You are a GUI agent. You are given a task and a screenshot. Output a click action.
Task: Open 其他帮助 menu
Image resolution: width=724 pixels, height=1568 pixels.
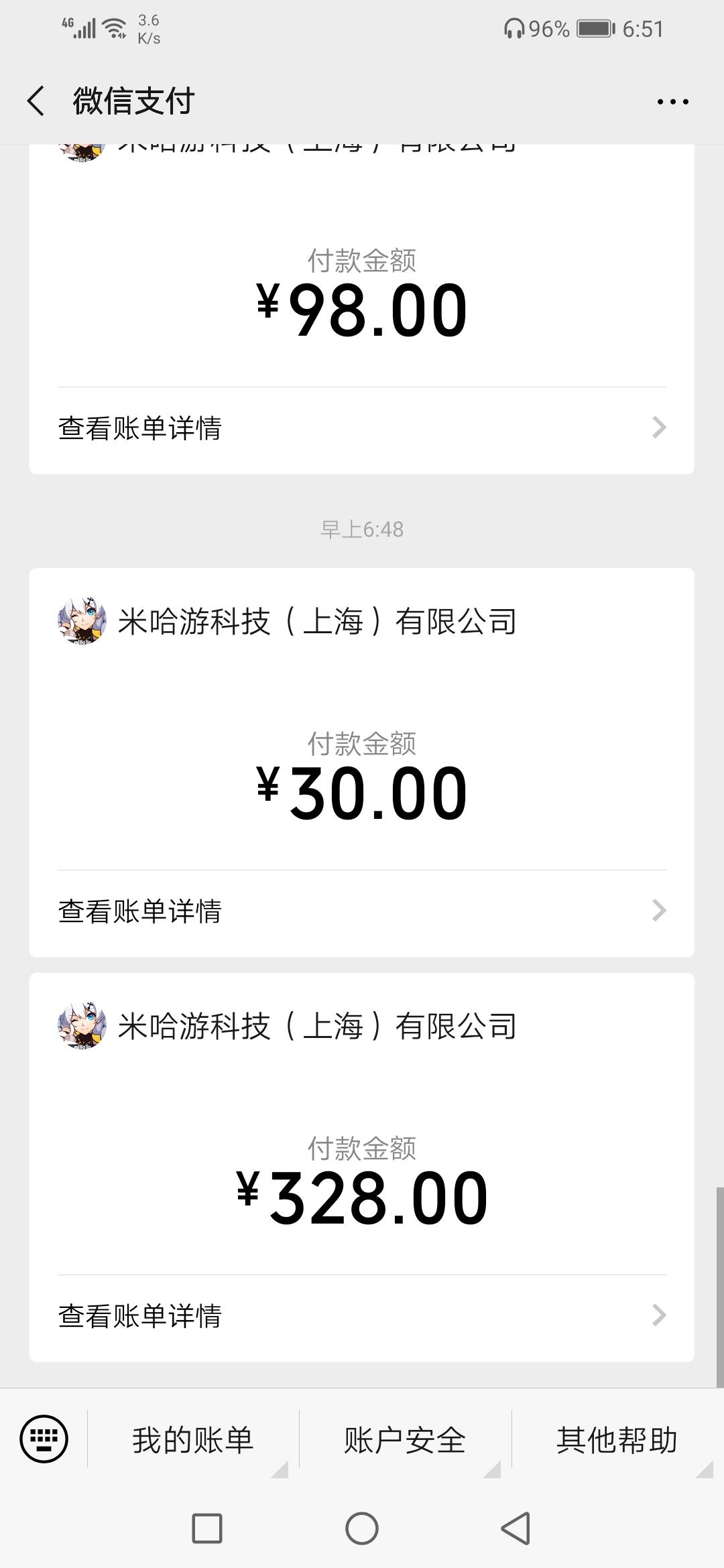(x=617, y=1440)
